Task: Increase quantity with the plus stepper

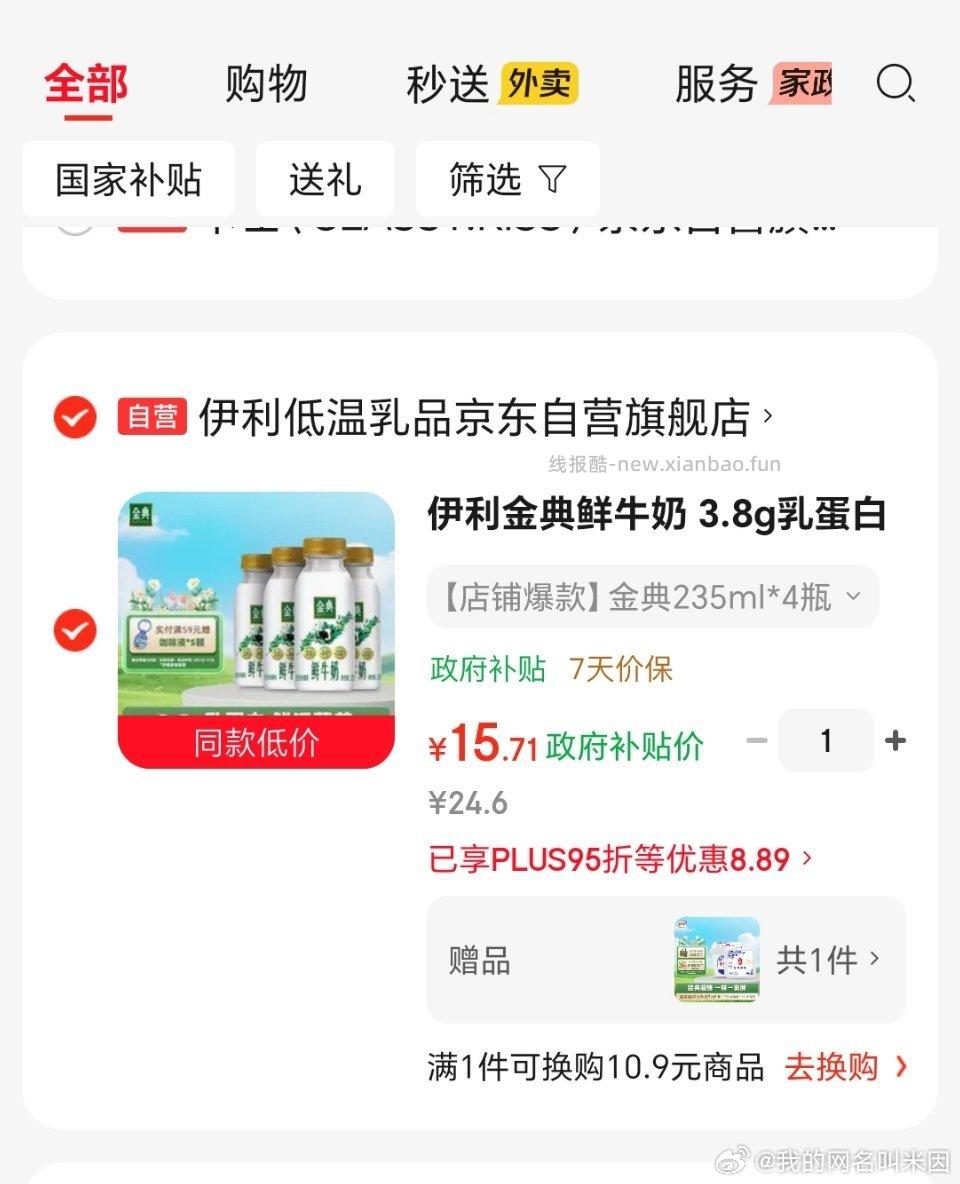Action: [x=894, y=740]
